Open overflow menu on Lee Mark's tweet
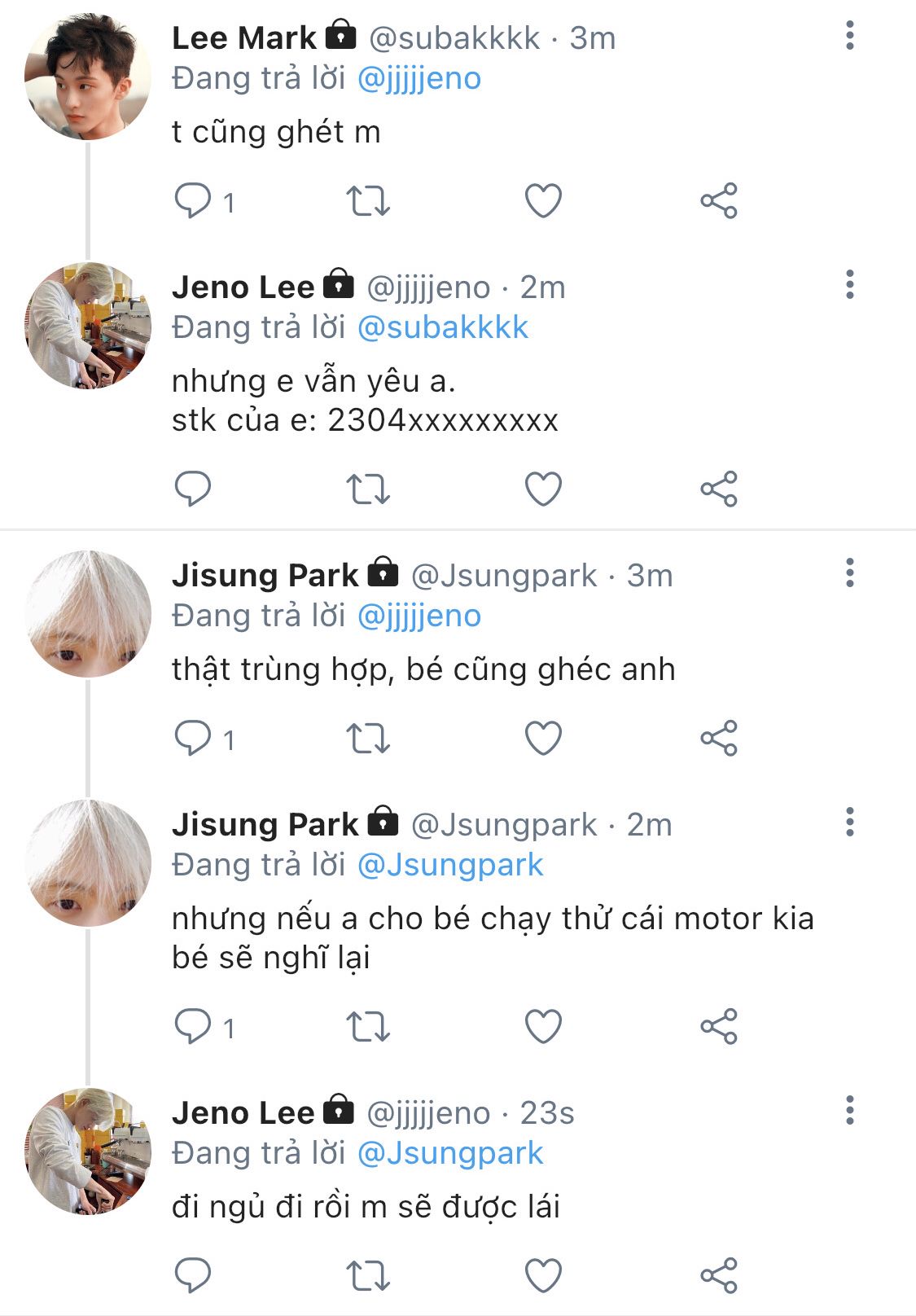Screen dimensions: 916x1316 click(849, 36)
